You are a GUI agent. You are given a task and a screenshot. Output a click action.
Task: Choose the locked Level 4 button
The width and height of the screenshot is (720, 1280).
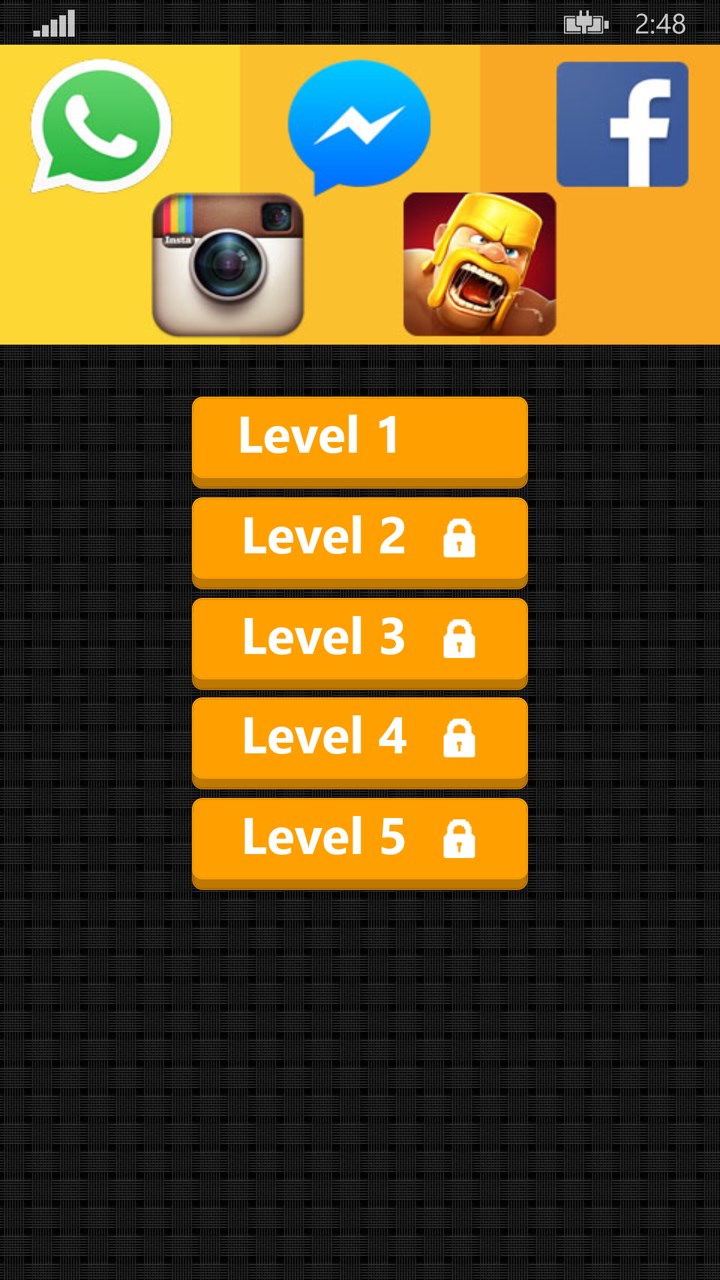tap(359, 738)
